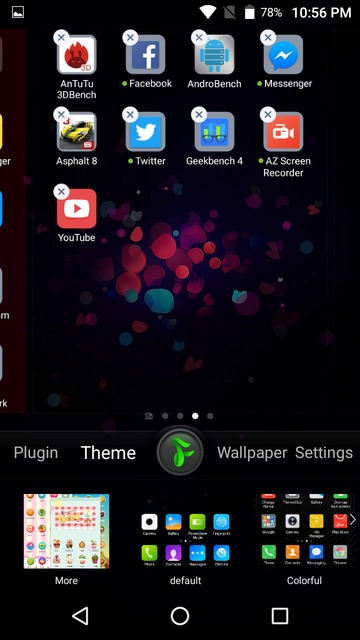Remove AnTuTu 3DBench with its X badge

pyautogui.click(x=61, y=38)
